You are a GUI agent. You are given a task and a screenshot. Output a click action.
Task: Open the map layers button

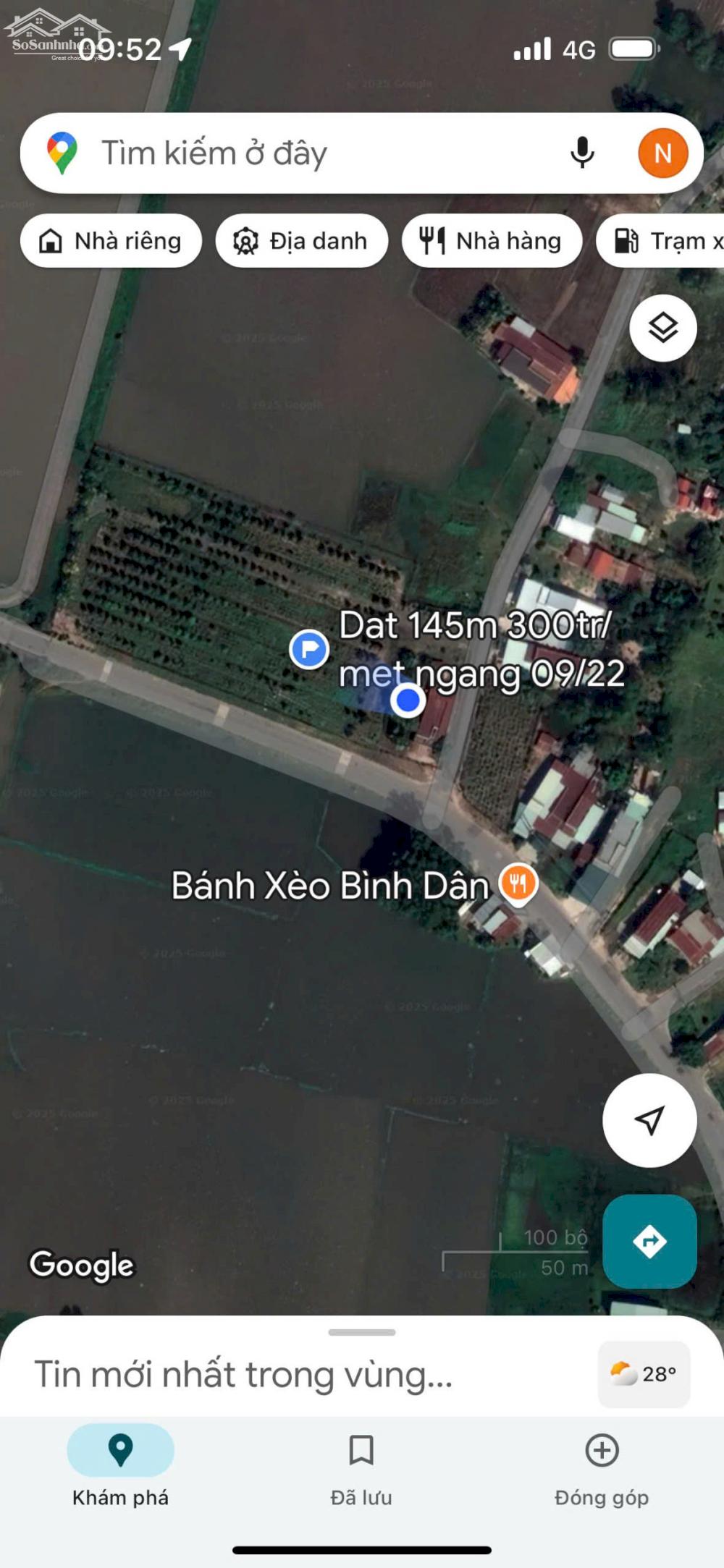pos(662,329)
